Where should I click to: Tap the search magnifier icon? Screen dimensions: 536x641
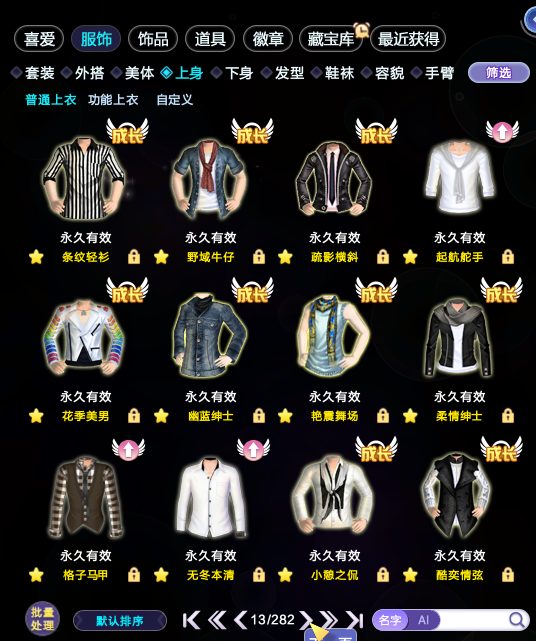click(x=517, y=620)
